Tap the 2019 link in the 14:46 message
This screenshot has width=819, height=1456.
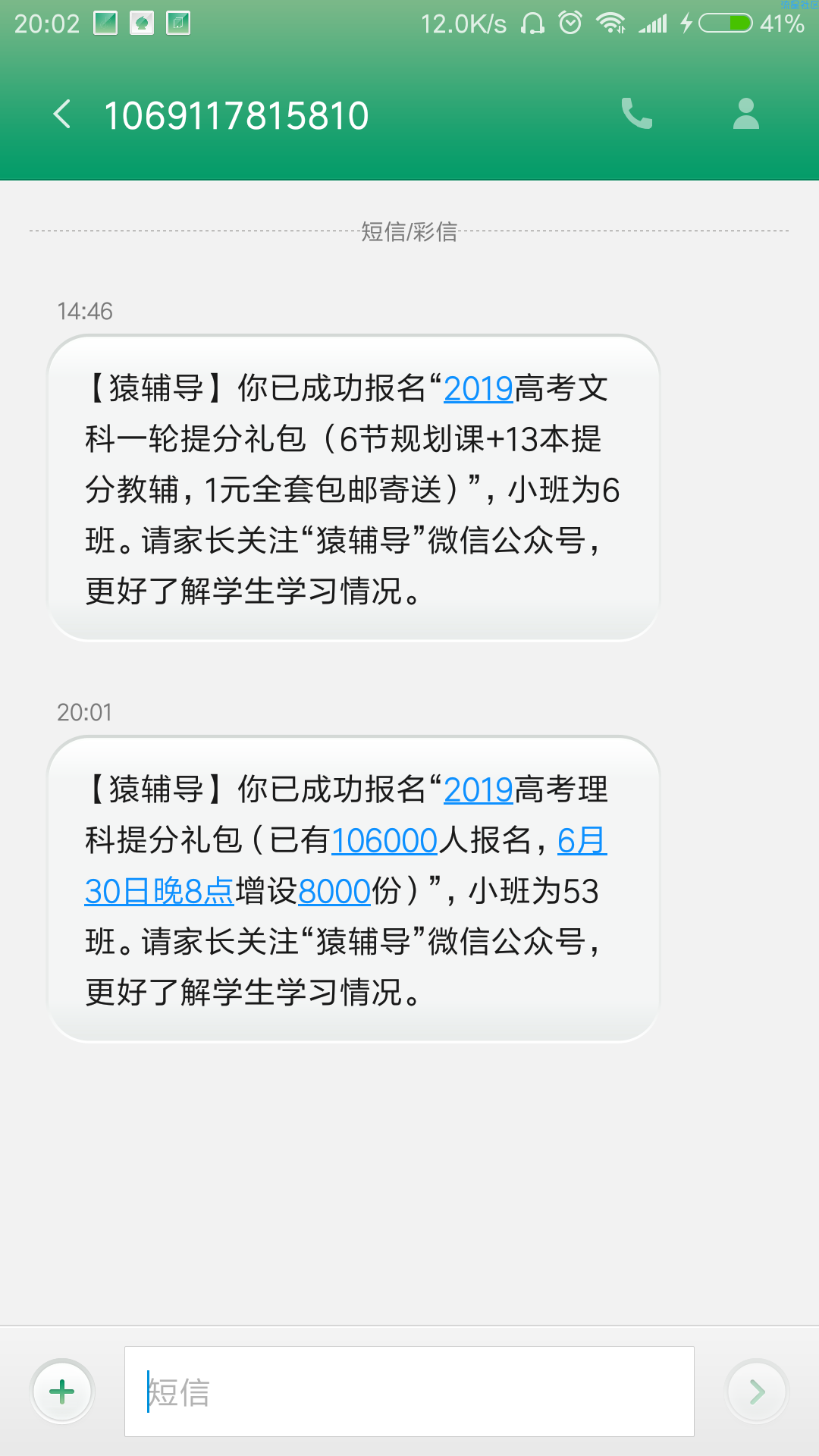coord(479,389)
